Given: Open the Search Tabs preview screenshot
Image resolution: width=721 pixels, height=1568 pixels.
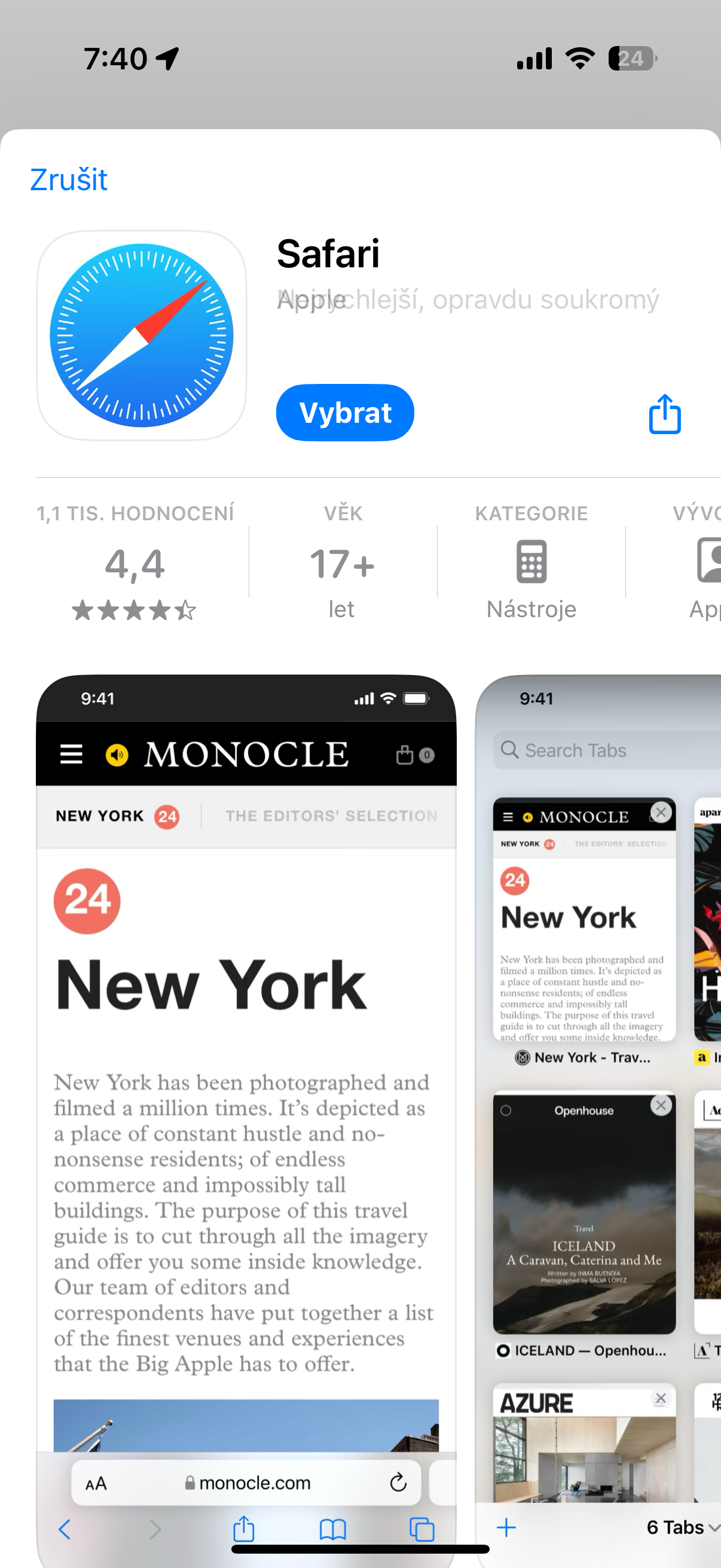Looking at the screenshot, I should pos(599,1096).
